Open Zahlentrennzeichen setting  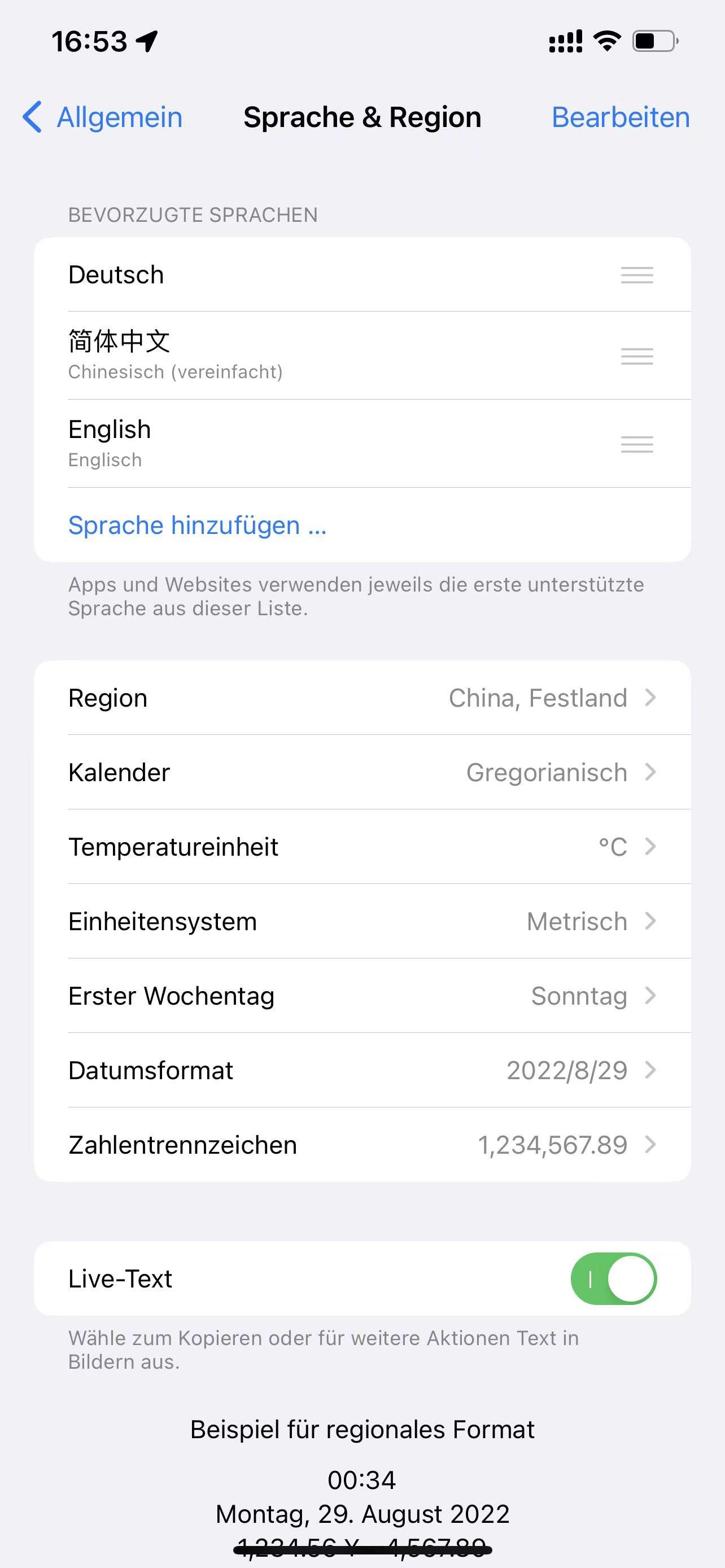coord(361,1144)
